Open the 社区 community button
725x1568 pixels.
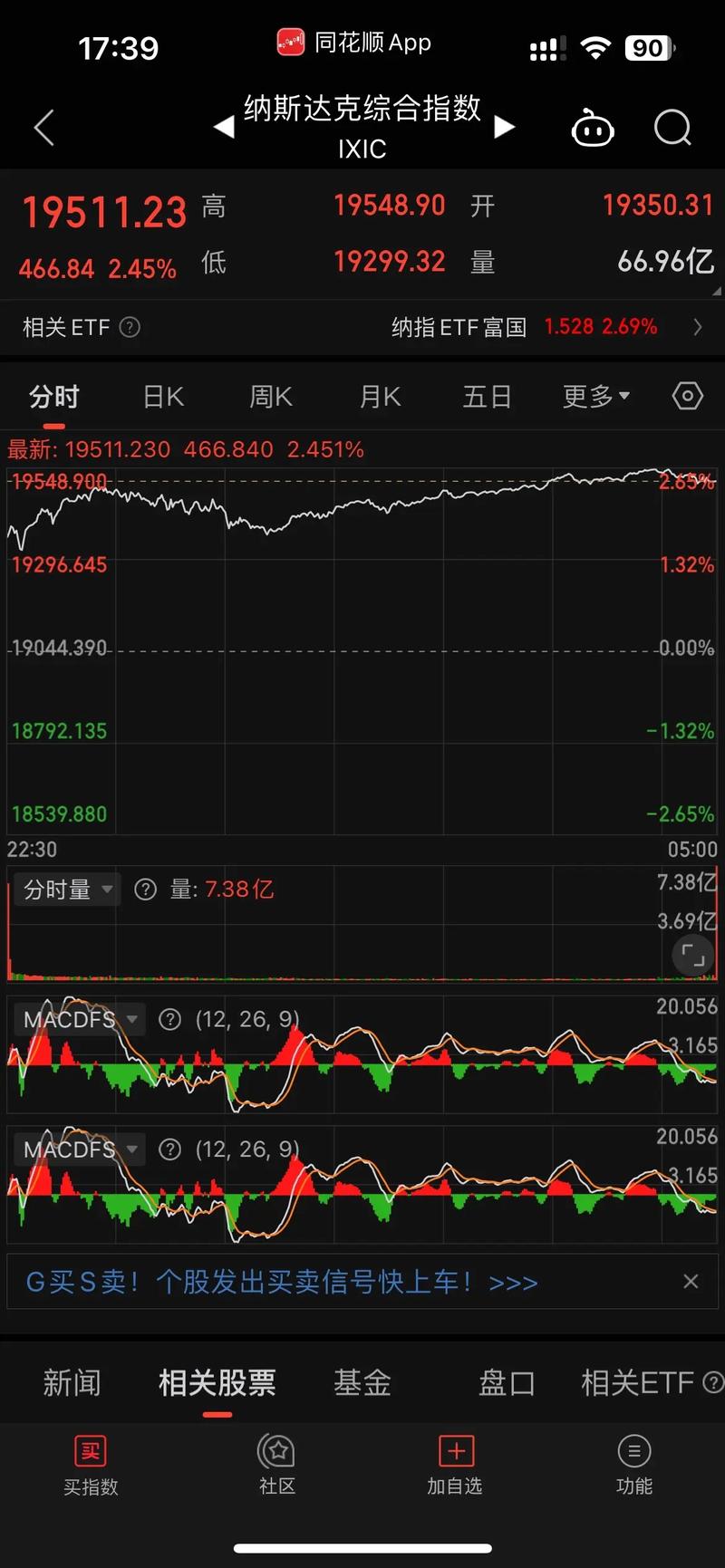277,1465
